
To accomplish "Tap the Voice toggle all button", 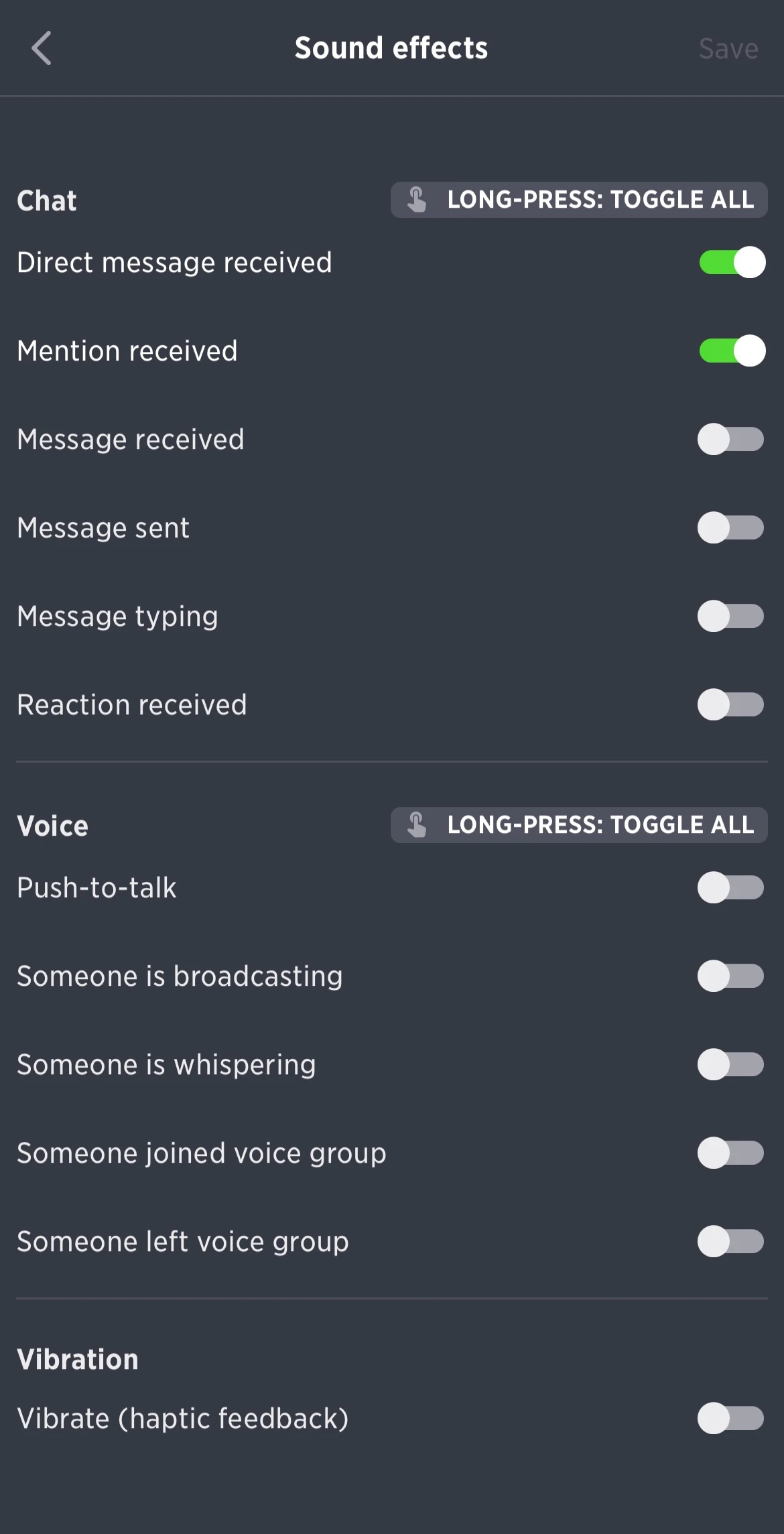I will (x=579, y=825).
